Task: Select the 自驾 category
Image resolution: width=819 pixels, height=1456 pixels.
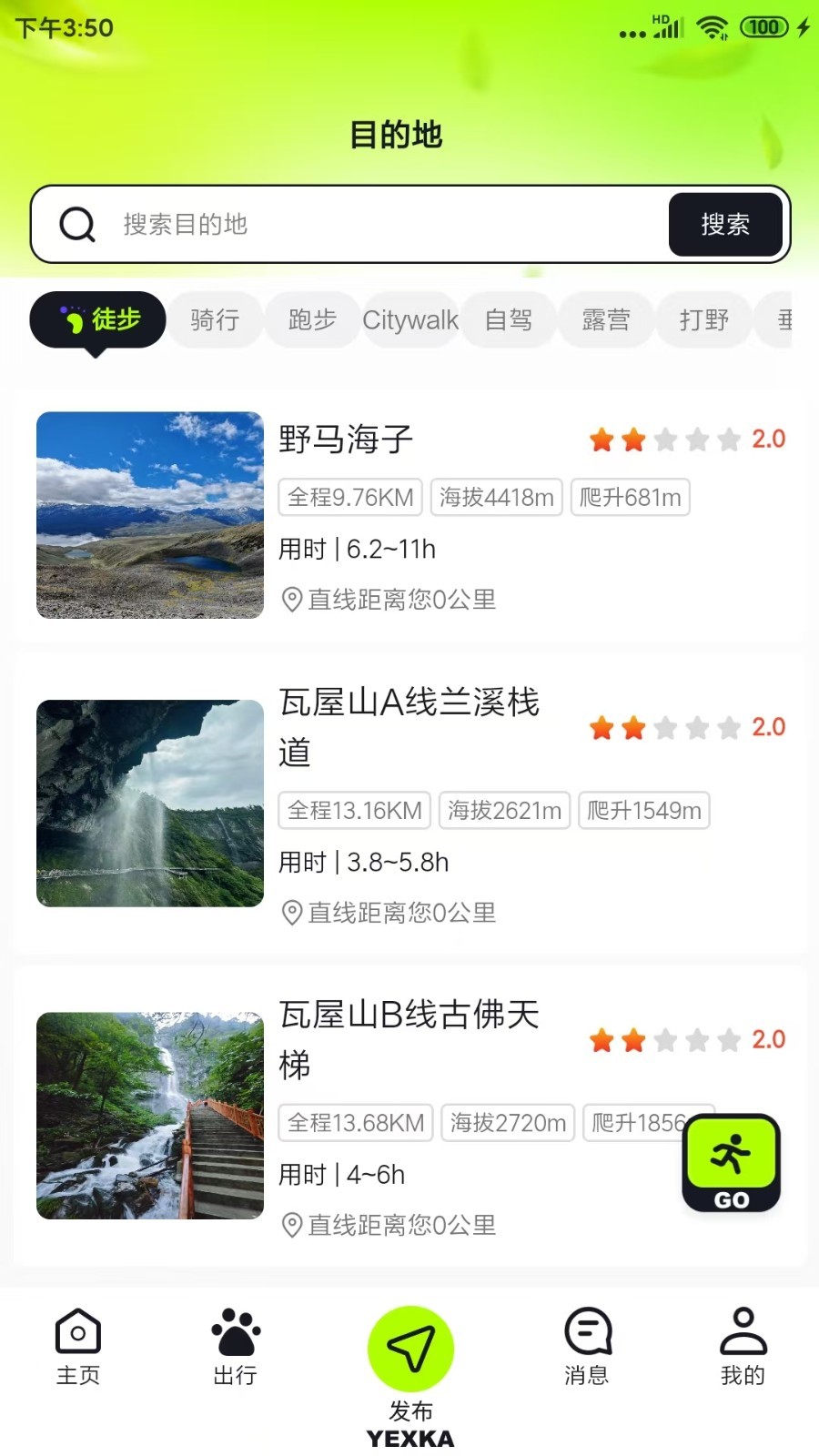Action: point(508,319)
